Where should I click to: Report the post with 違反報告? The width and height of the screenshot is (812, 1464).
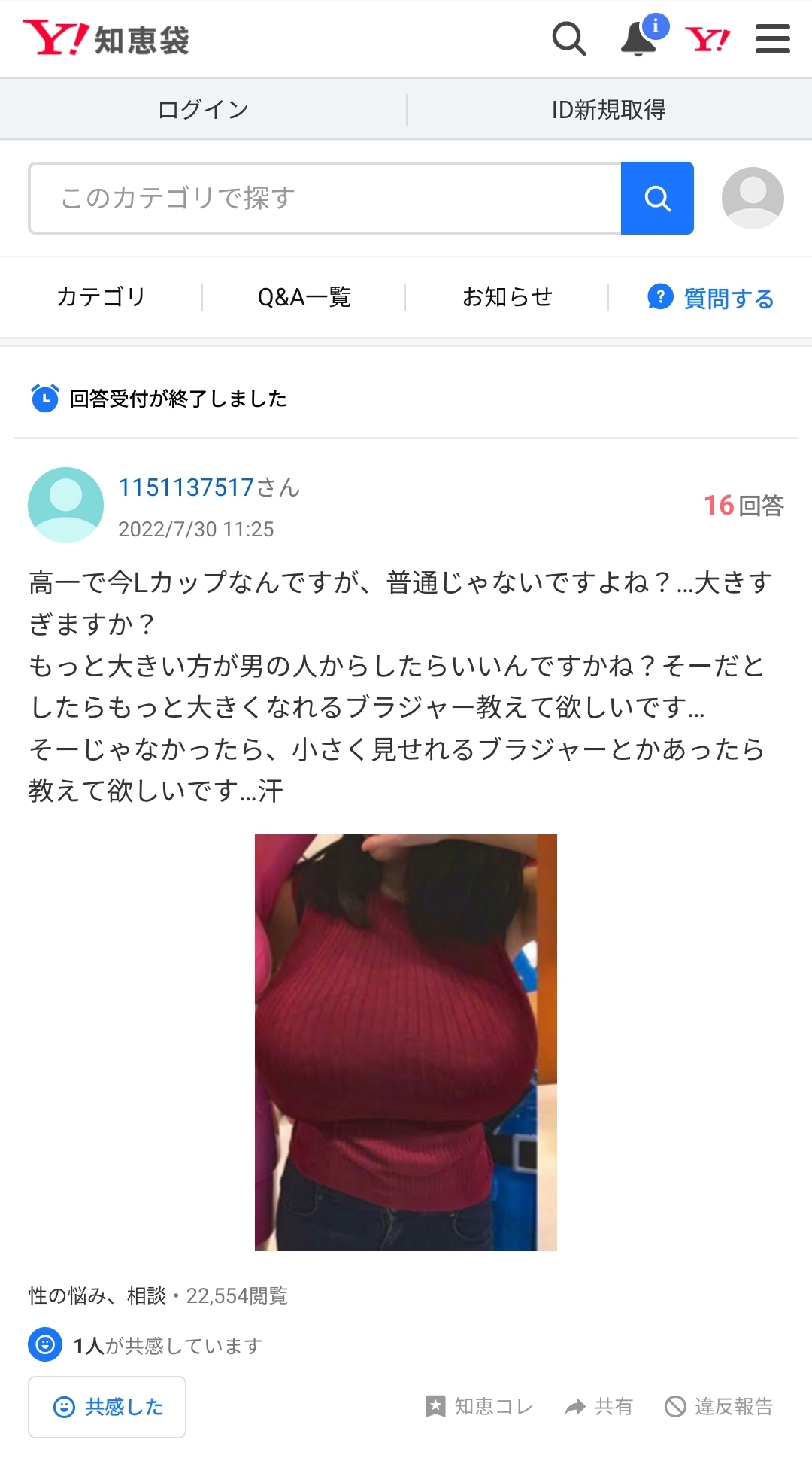[719, 1406]
